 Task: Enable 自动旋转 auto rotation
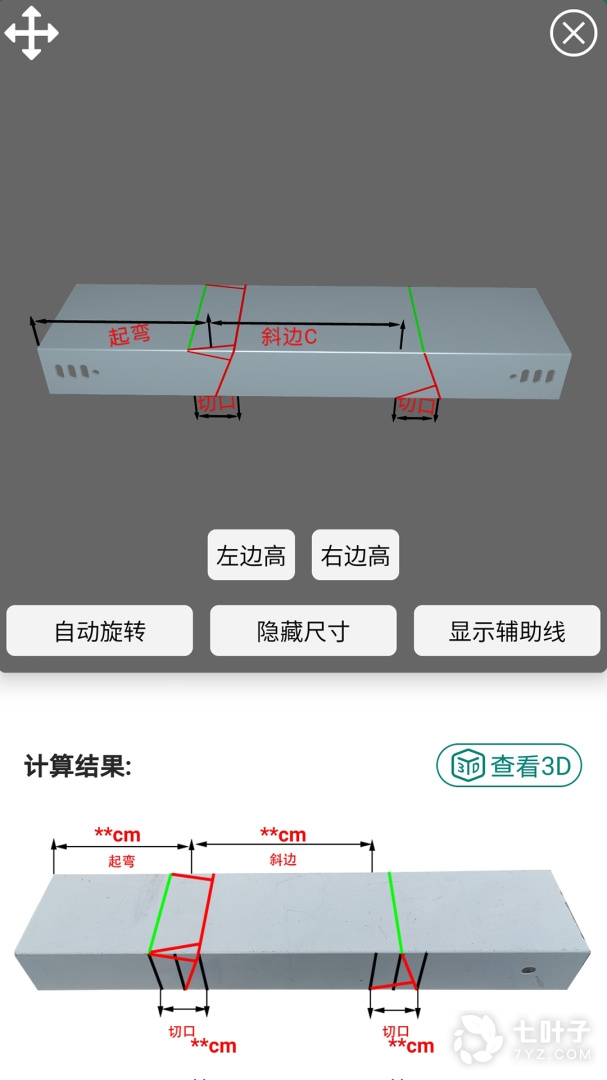tap(100, 631)
